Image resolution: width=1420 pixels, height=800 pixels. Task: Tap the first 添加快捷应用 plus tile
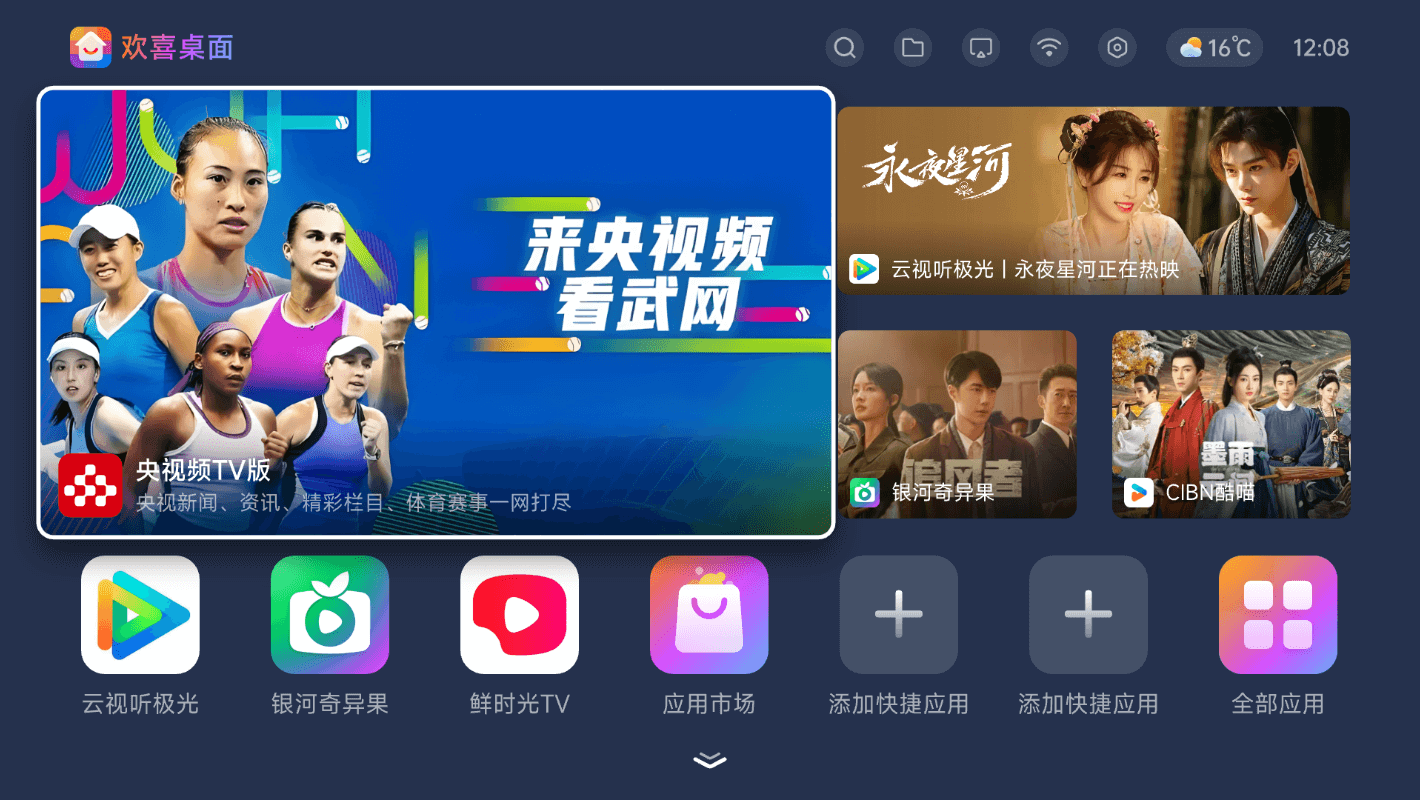point(898,614)
